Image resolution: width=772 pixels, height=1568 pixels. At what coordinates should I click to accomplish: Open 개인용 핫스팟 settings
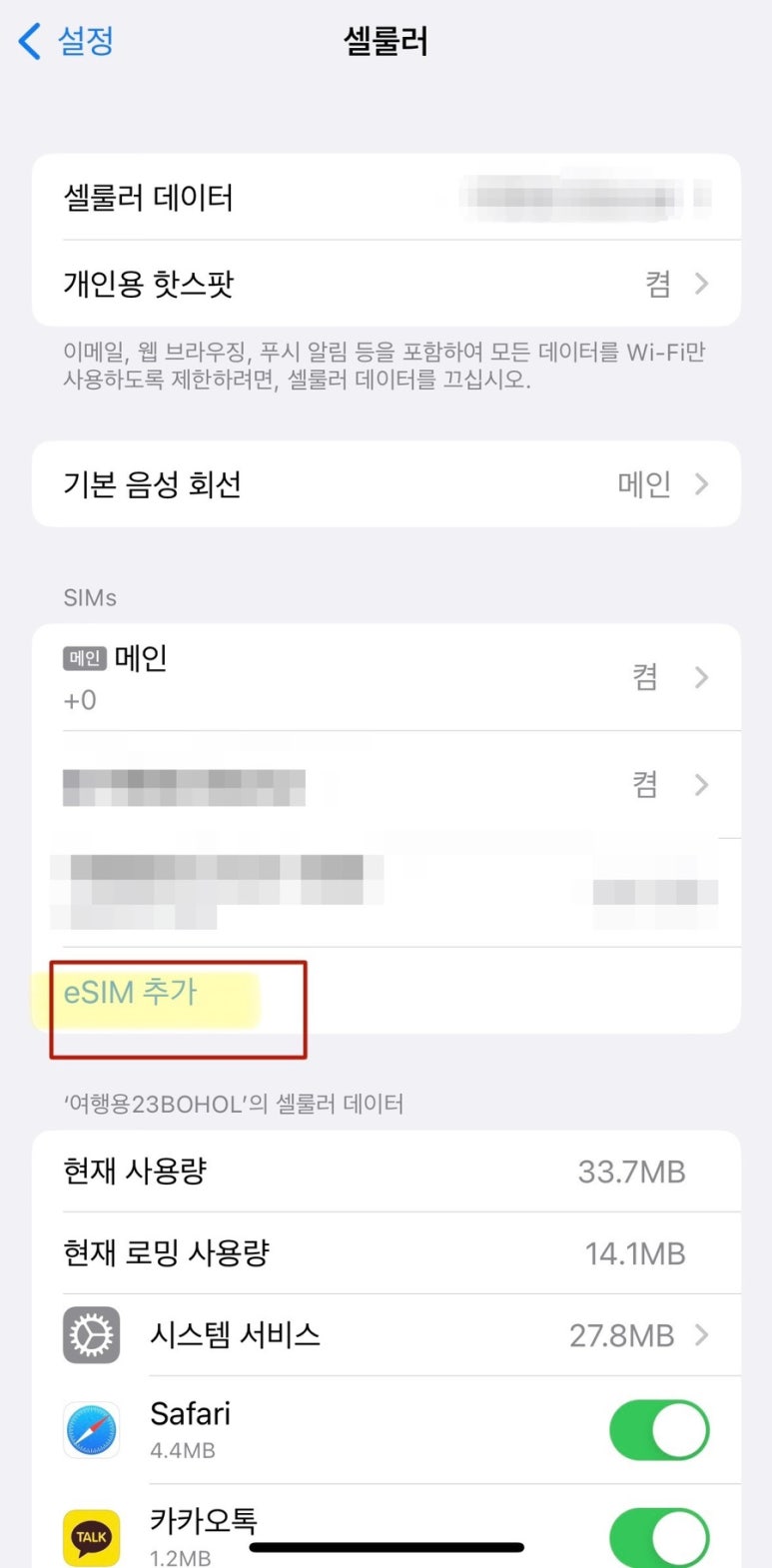point(386,284)
